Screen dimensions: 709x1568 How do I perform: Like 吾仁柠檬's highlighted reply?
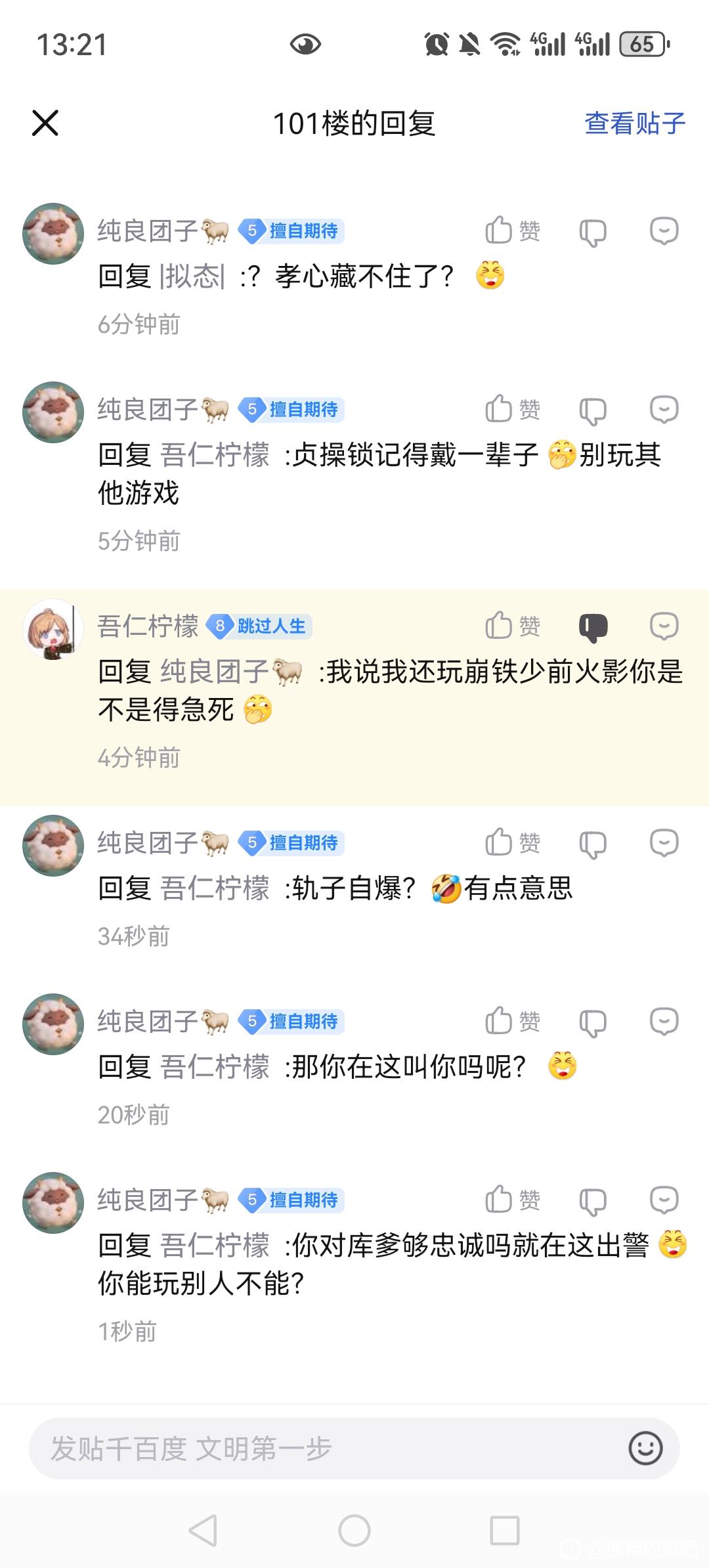pos(513,626)
